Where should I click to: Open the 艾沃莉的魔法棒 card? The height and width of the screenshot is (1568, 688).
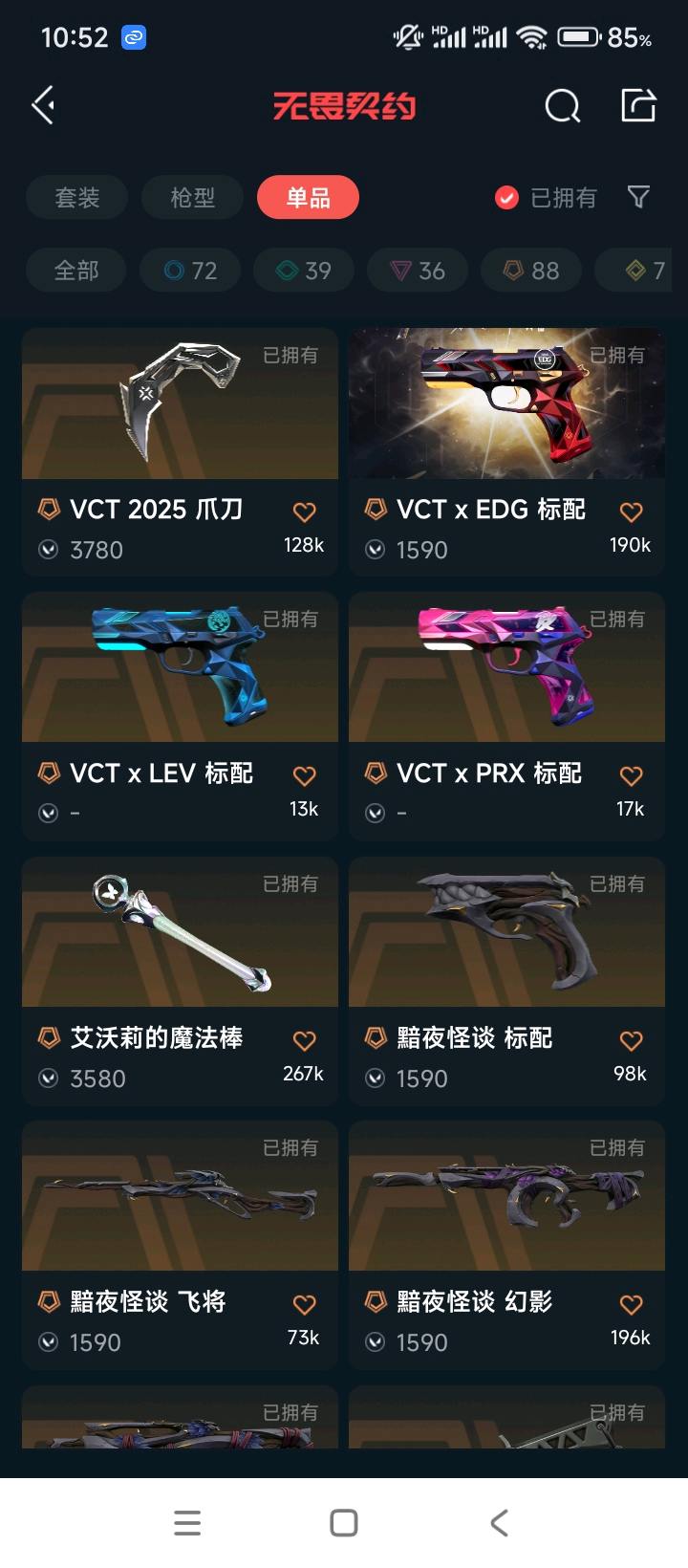(180, 980)
